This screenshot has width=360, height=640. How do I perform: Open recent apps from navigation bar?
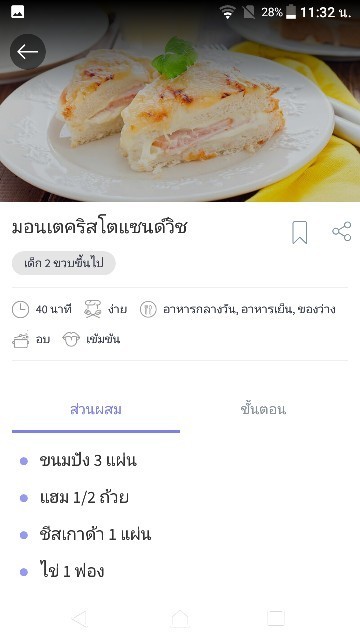pyautogui.click(x=276, y=618)
